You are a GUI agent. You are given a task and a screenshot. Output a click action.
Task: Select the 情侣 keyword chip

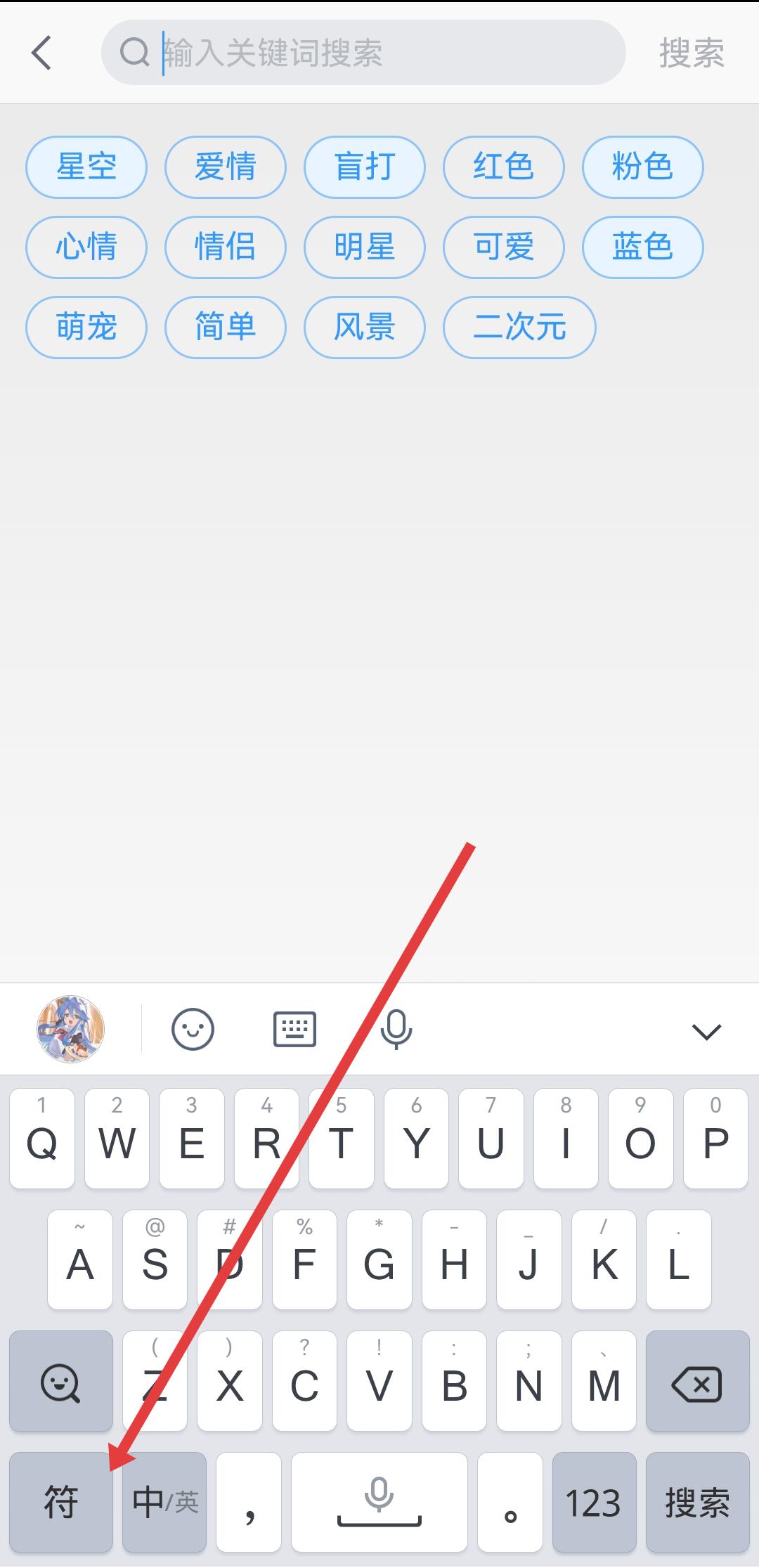click(226, 247)
